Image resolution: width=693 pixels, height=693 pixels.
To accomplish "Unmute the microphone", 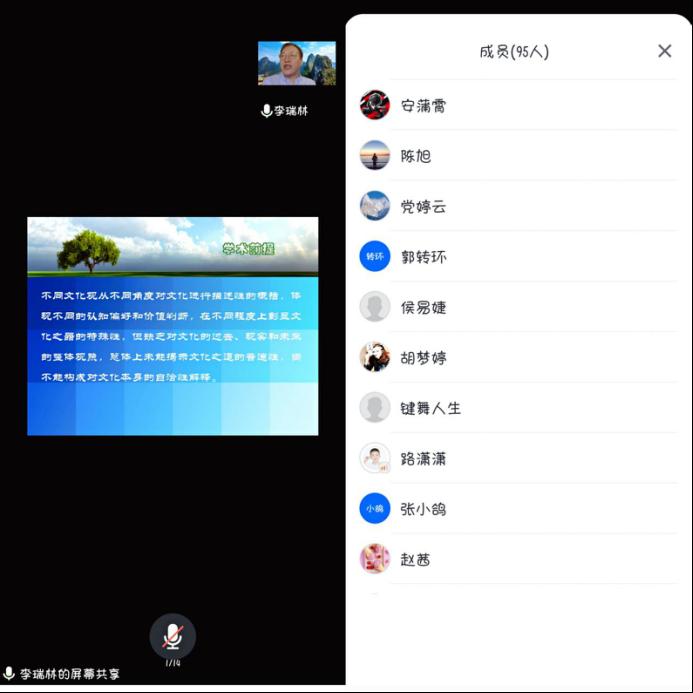I will pos(173,636).
